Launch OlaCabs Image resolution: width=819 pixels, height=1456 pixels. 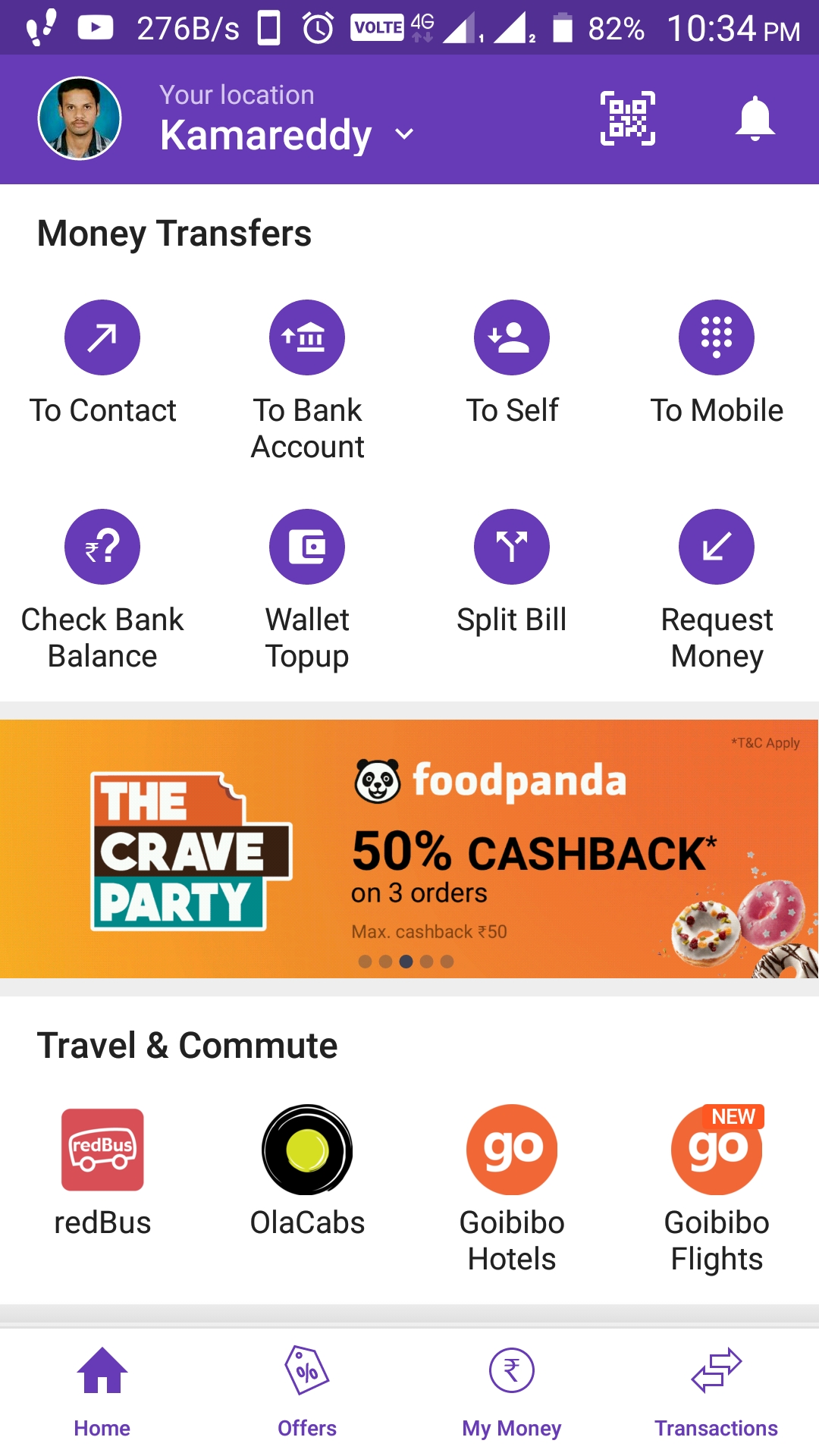[307, 1150]
